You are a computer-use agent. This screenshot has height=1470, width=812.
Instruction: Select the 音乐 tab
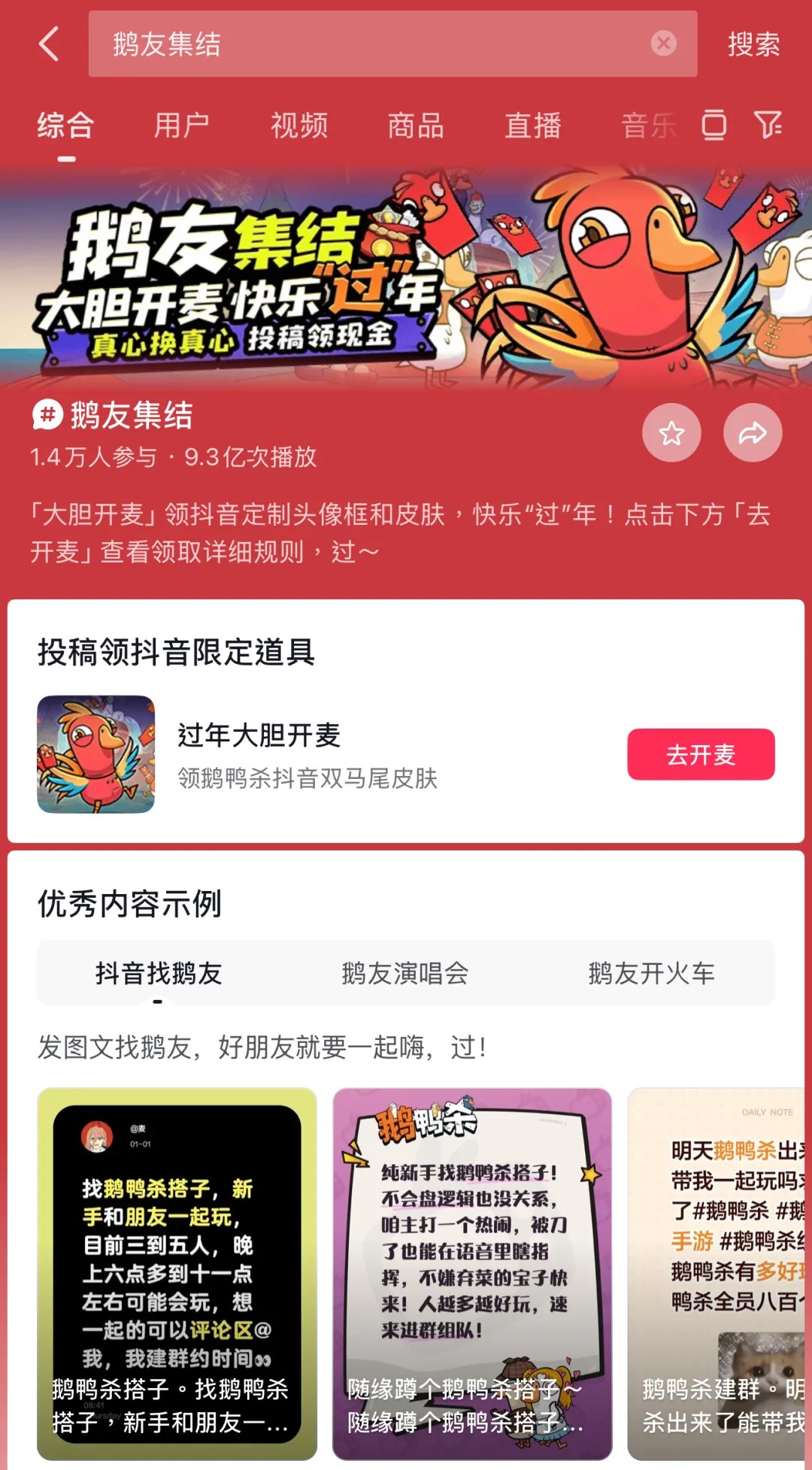(x=647, y=126)
